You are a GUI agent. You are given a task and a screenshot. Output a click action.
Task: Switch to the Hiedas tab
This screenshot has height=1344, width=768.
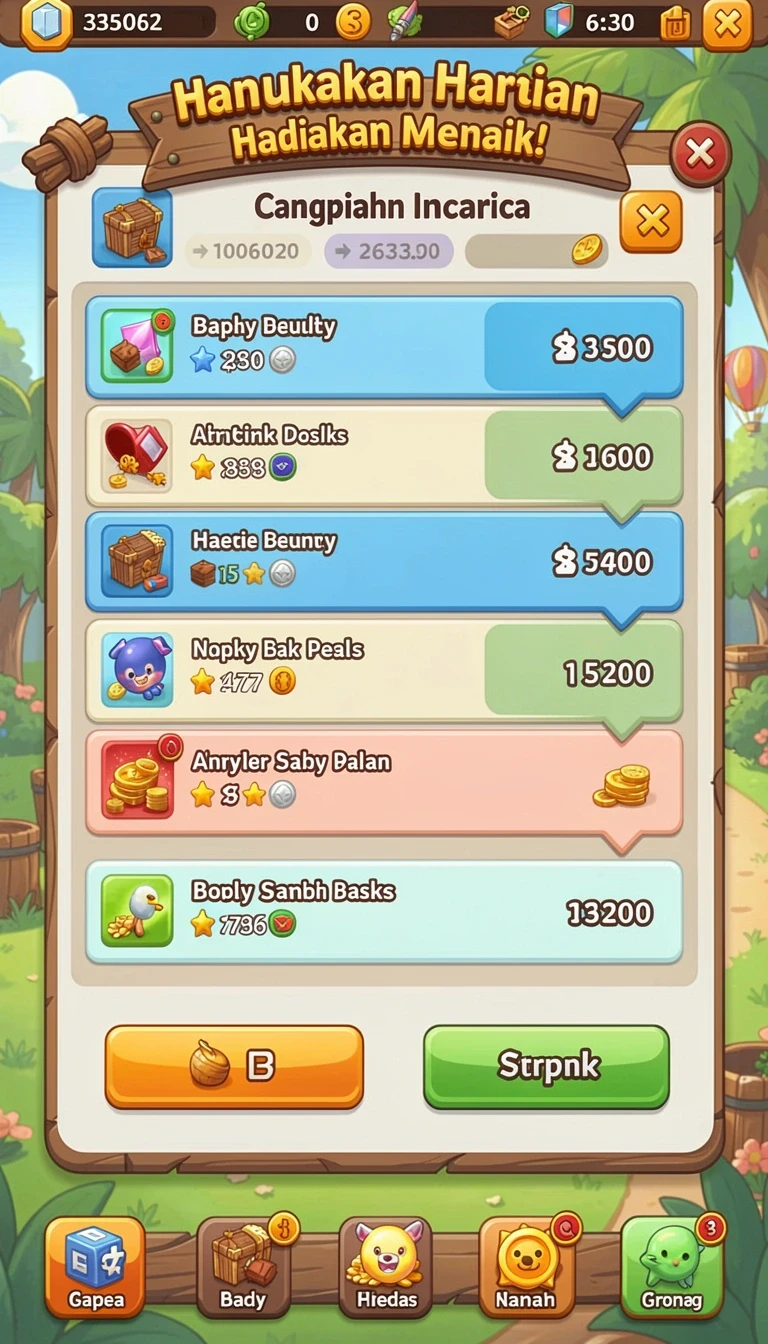click(386, 1267)
